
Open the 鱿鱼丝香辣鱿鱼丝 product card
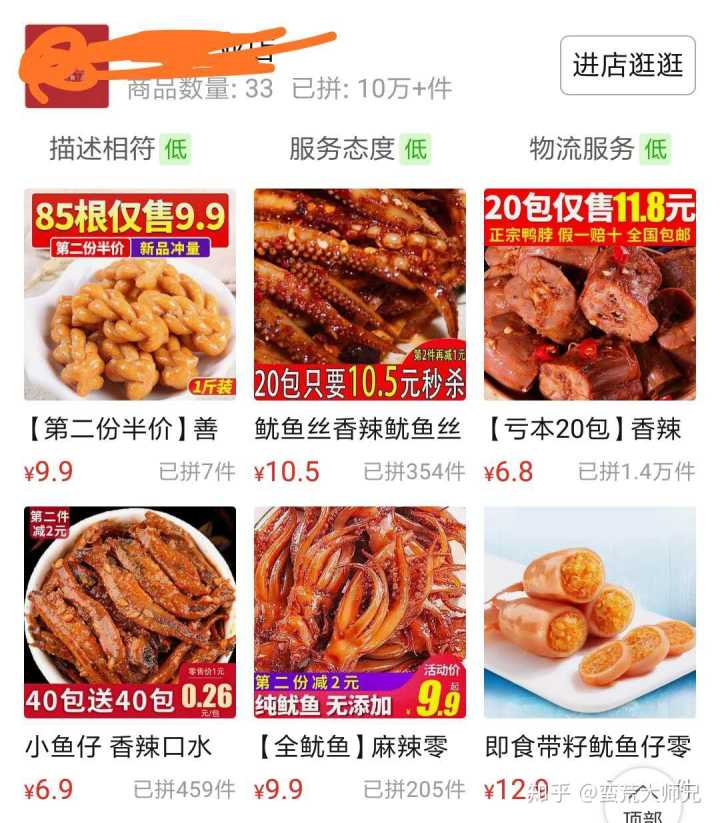pyautogui.click(x=360, y=295)
